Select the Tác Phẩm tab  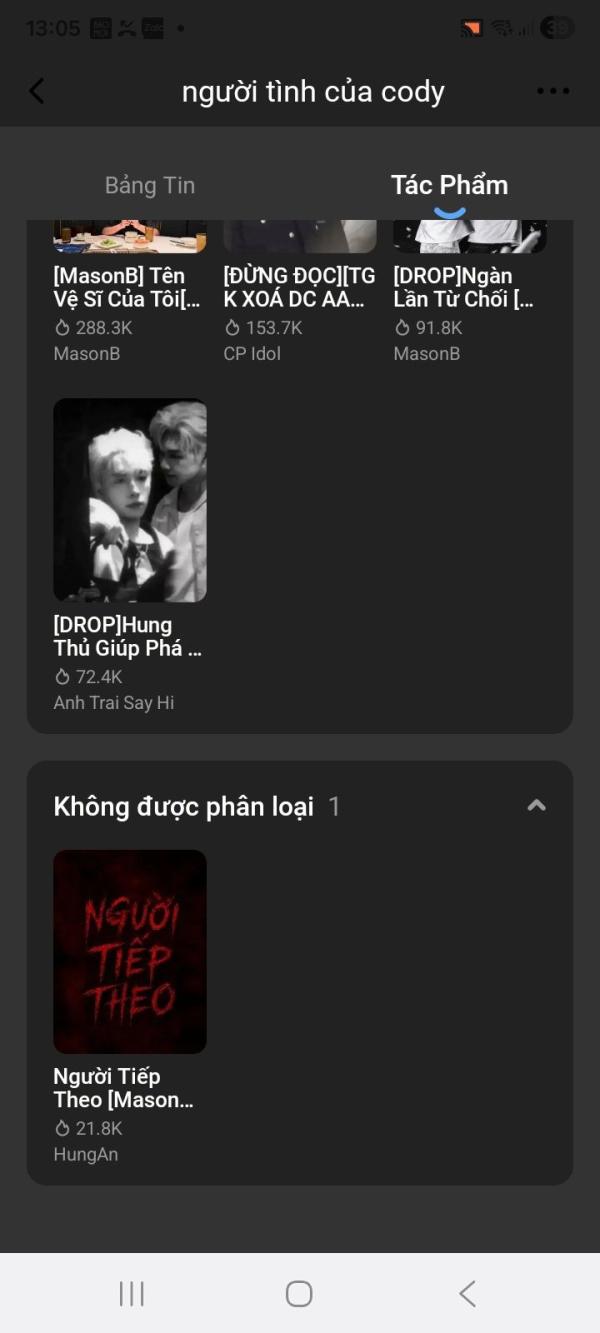(x=449, y=185)
